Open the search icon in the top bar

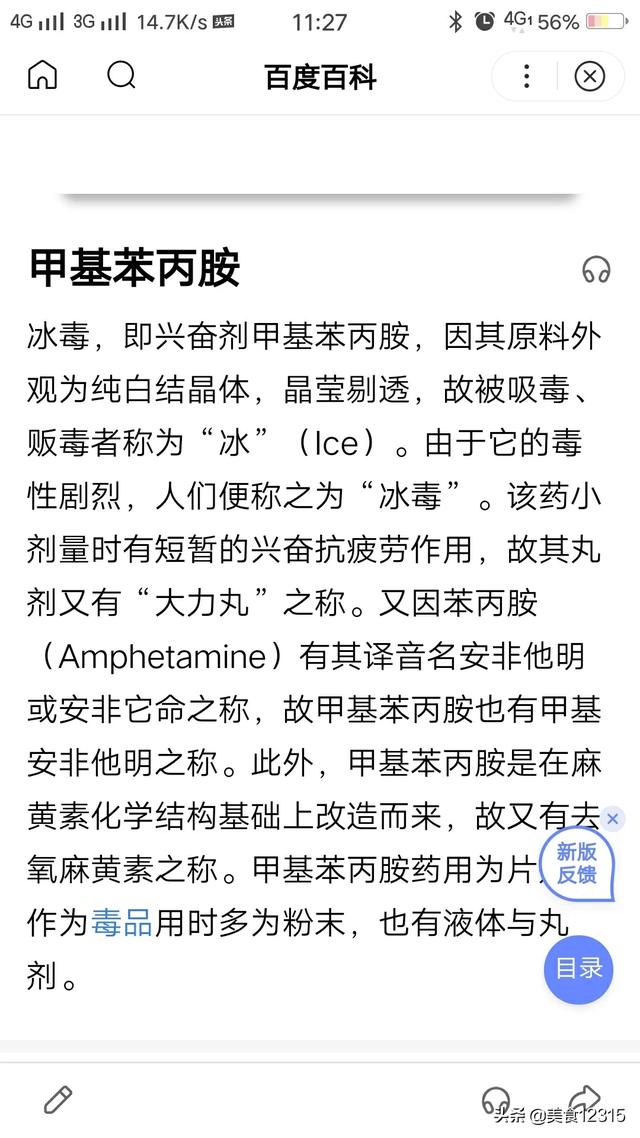[121, 75]
